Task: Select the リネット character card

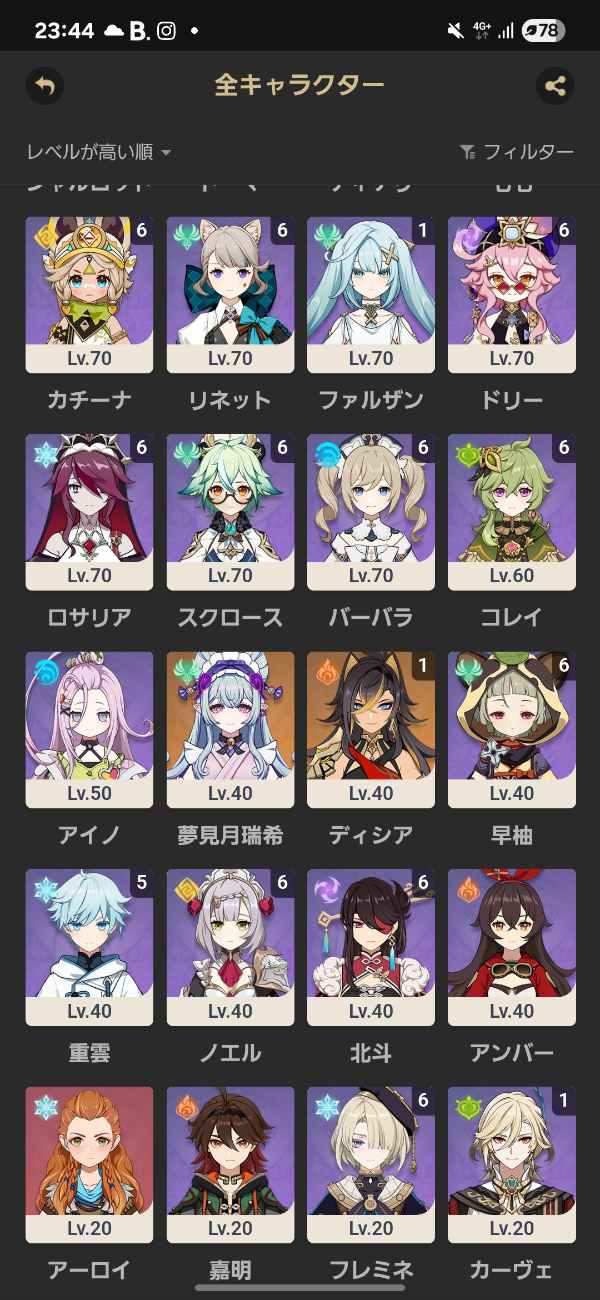Action: (x=230, y=295)
